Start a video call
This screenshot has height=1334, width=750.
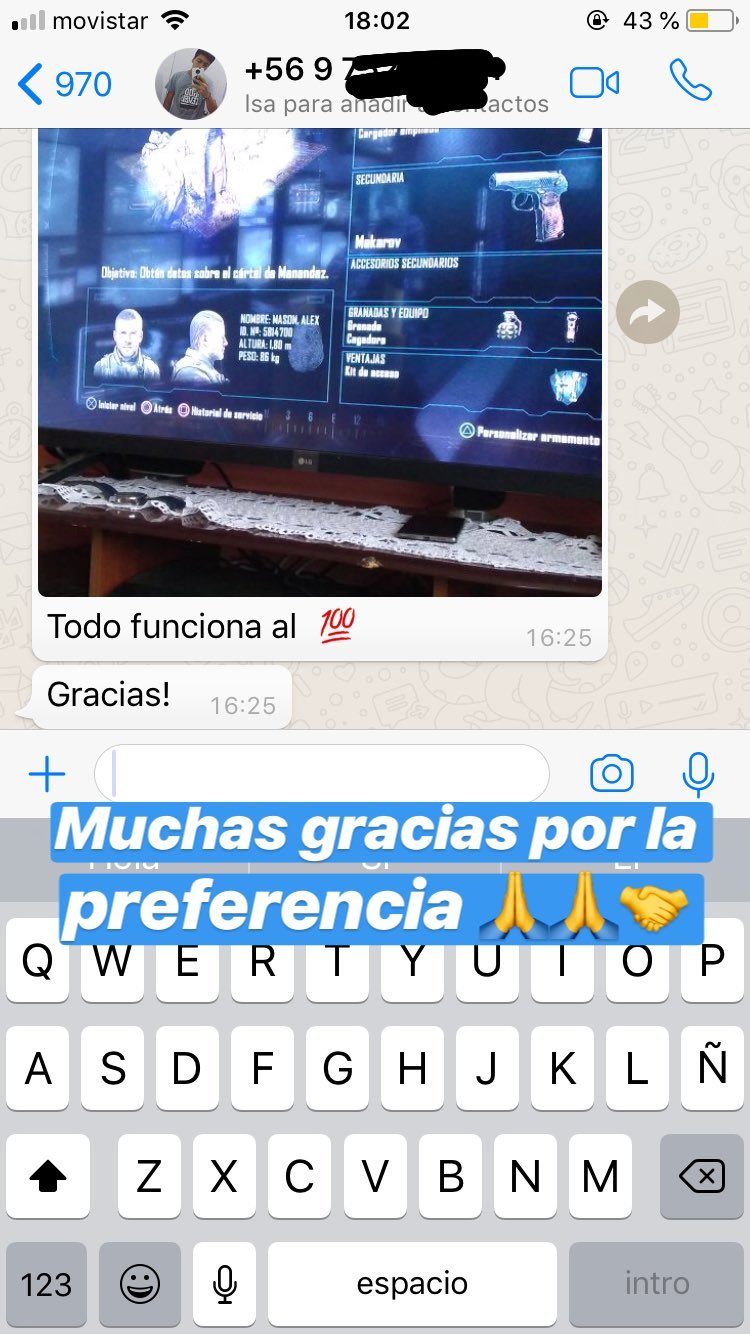tap(594, 83)
